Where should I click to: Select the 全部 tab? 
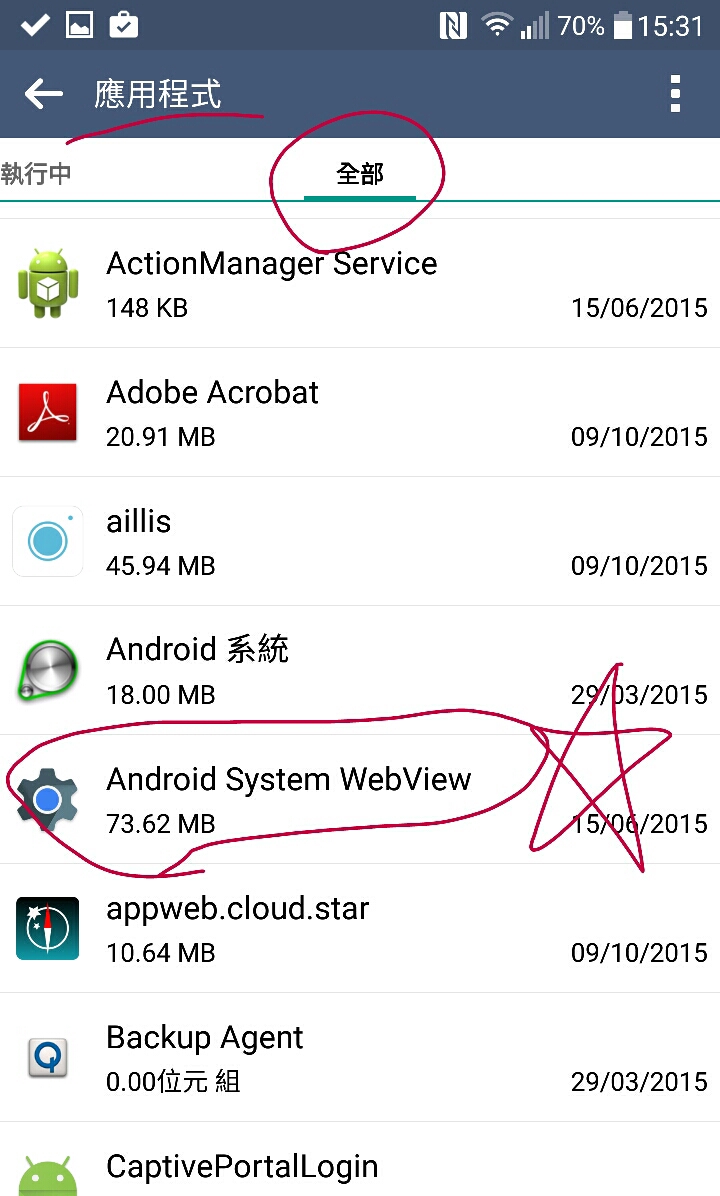pyautogui.click(x=360, y=174)
